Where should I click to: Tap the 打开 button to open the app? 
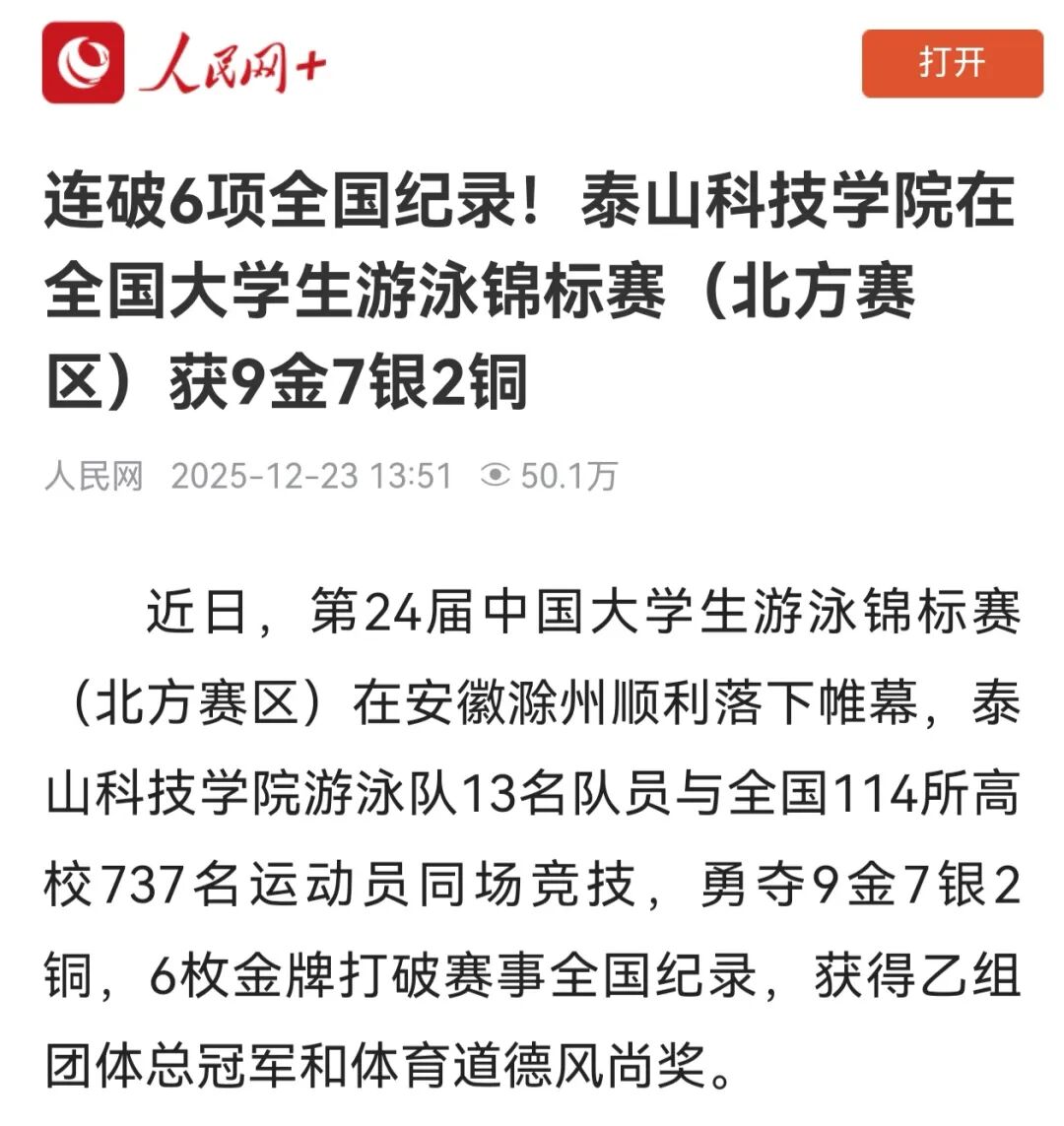click(952, 64)
